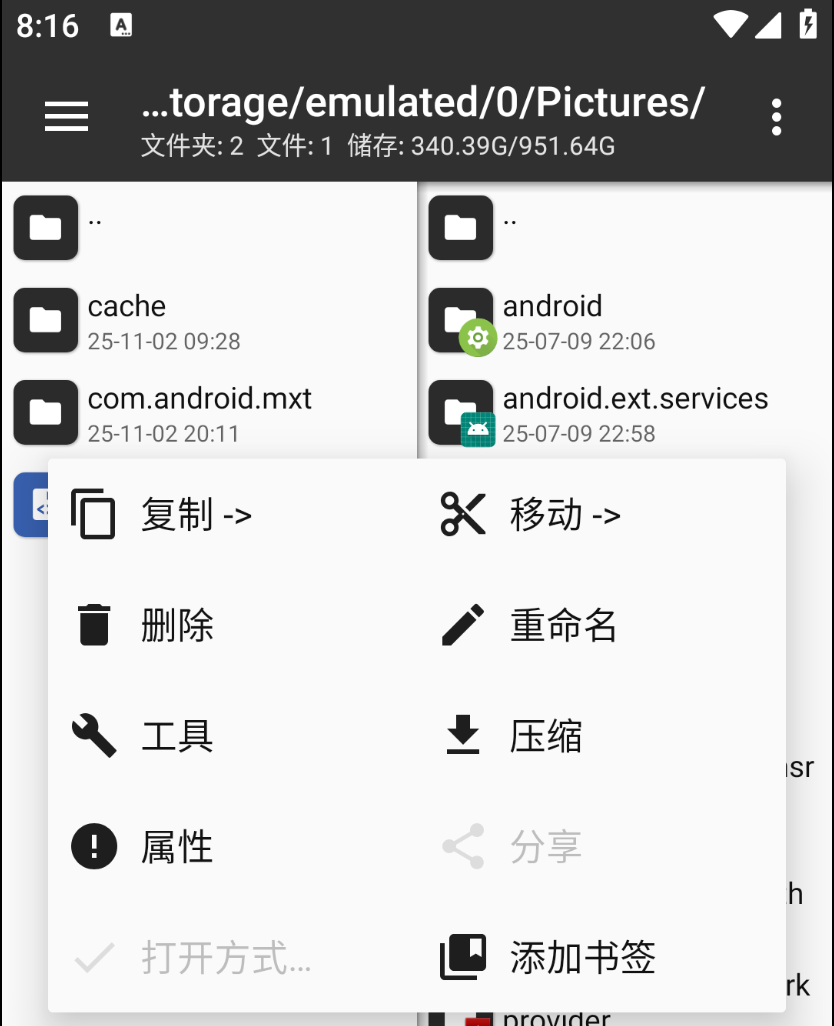834x1026 pixels.
Task: Open the hamburger drawer menu
Action: [x=67, y=117]
